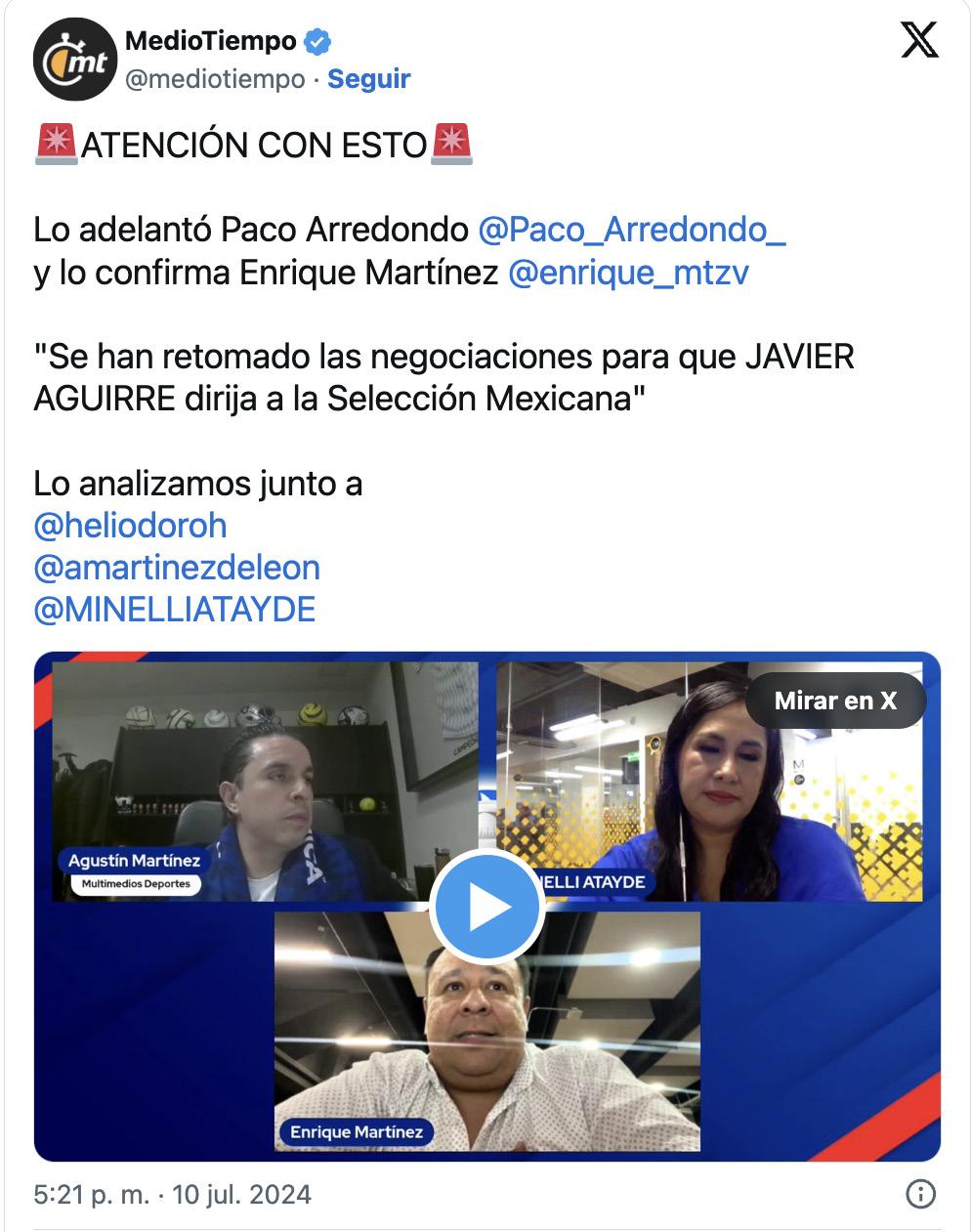Open the @amartinezdeleon mention
Image resolution: width=971 pixels, height=1232 pixels.
pyautogui.click(x=177, y=568)
